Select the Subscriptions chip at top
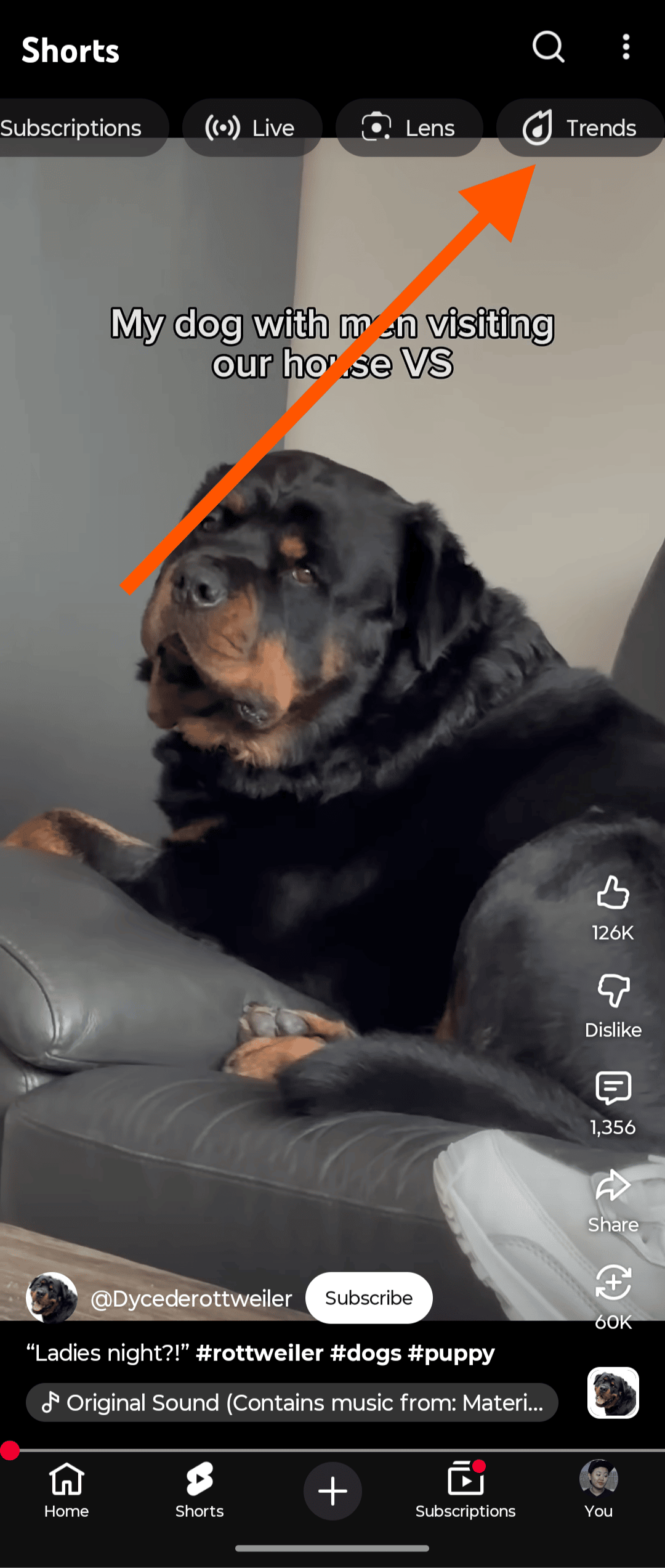Image resolution: width=665 pixels, height=1568 pixels. coord(74,128)
